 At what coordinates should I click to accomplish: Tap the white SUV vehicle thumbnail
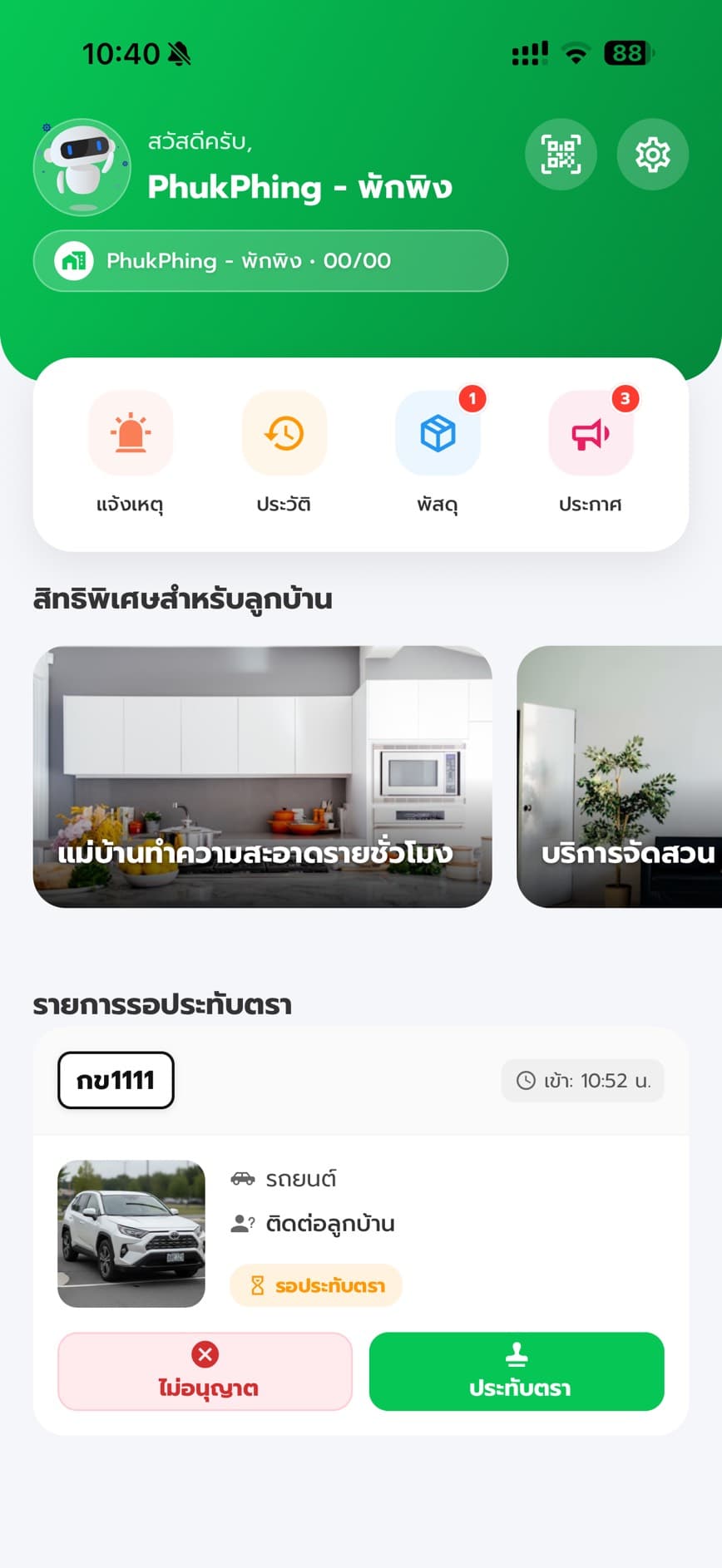pos(131,1233)
